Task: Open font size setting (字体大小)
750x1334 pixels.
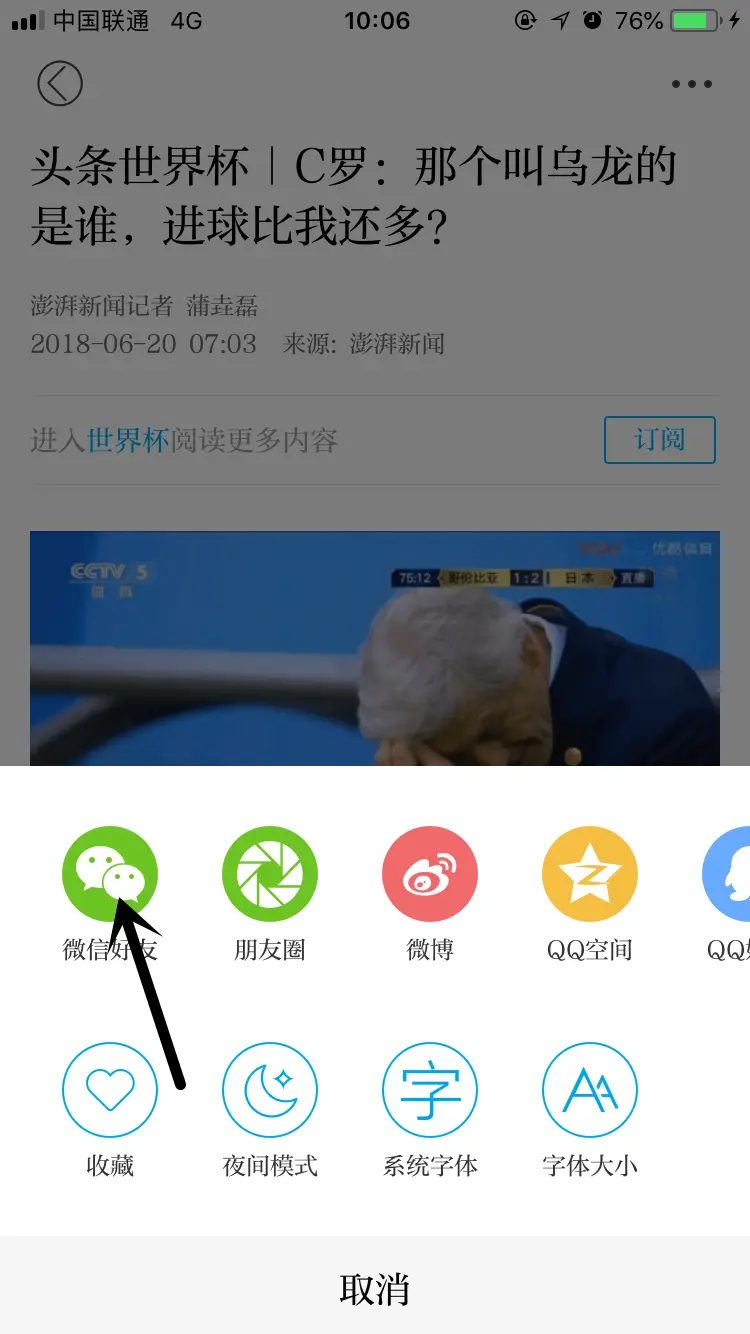Action: 590,1090
